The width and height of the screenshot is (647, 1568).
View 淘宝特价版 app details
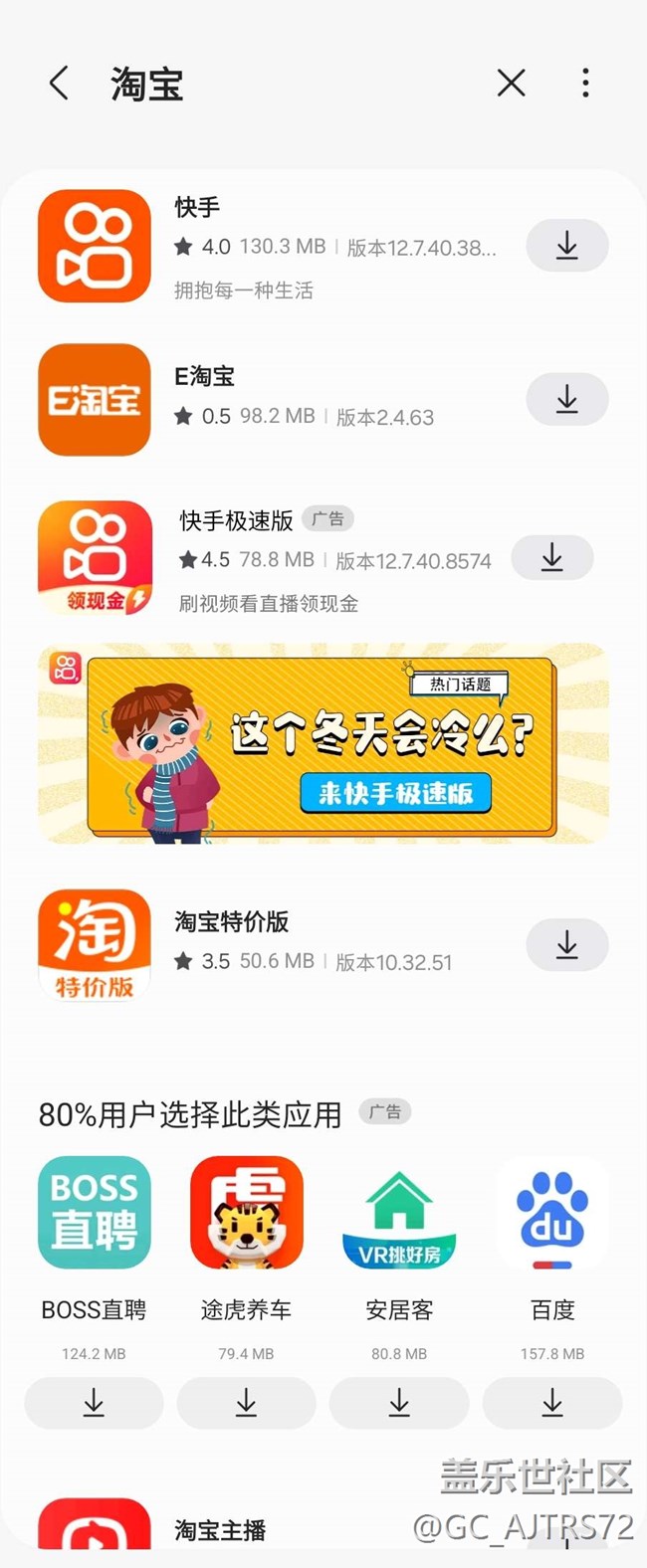pyautogui.click(x=95, y=944)
